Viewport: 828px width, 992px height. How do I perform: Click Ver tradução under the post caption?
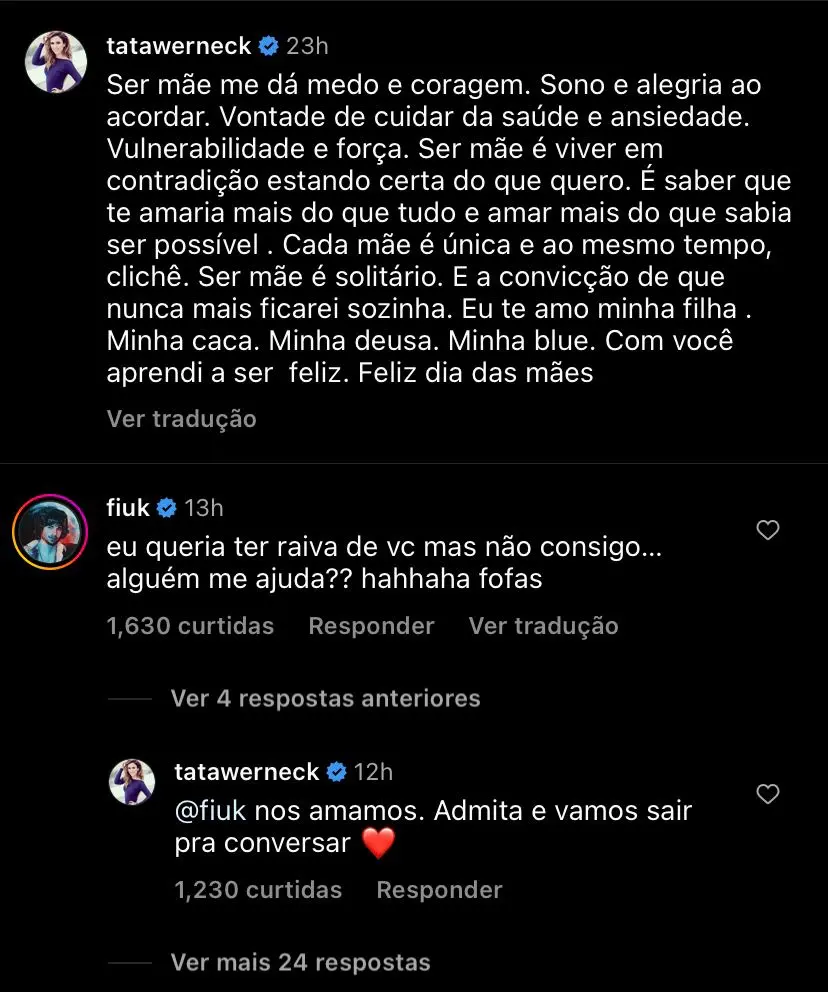pos(181,419)
